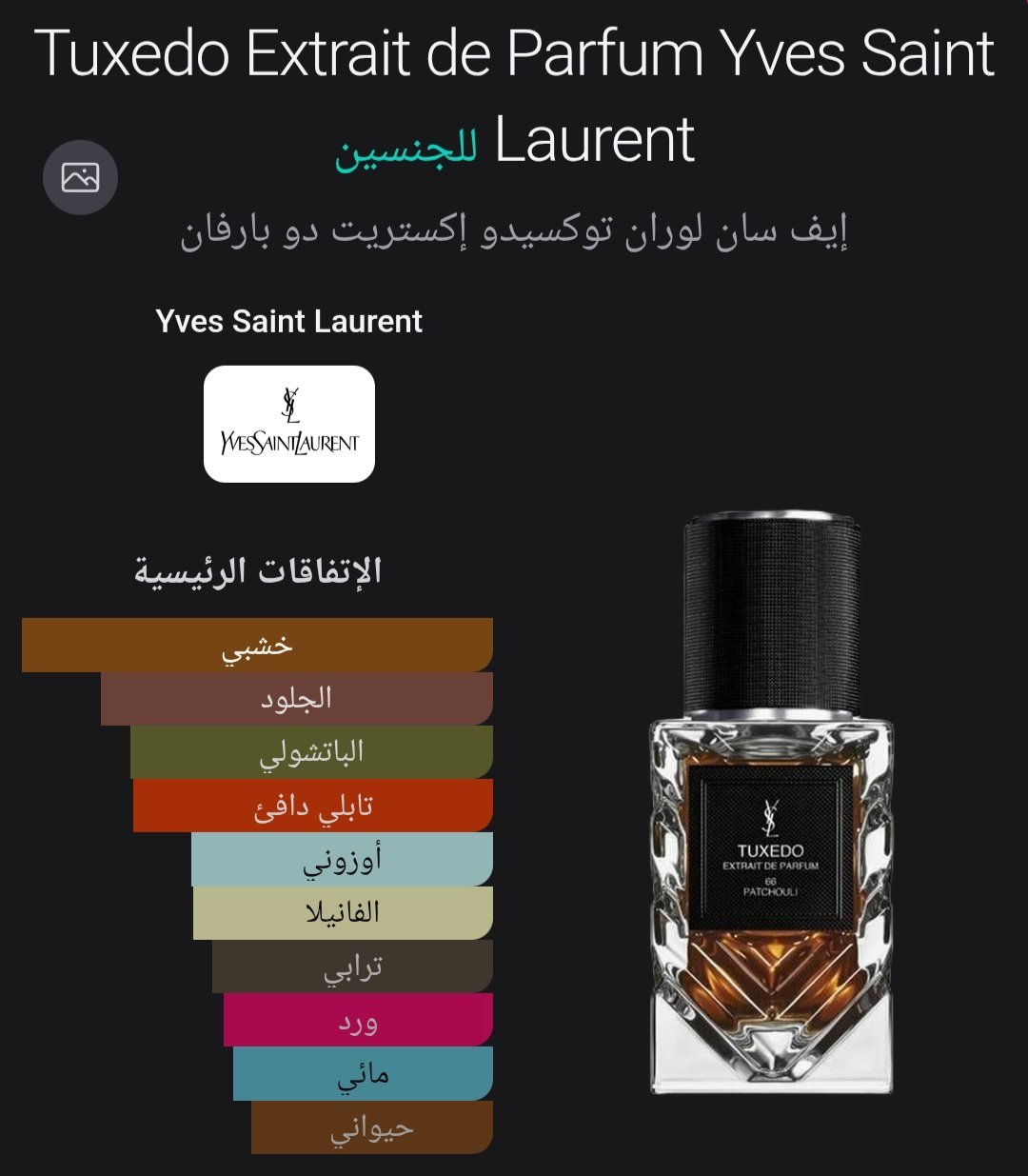Open the photo gallery icon
The height and width of the screenshot is (1176, 1028).
click(80, 177)
